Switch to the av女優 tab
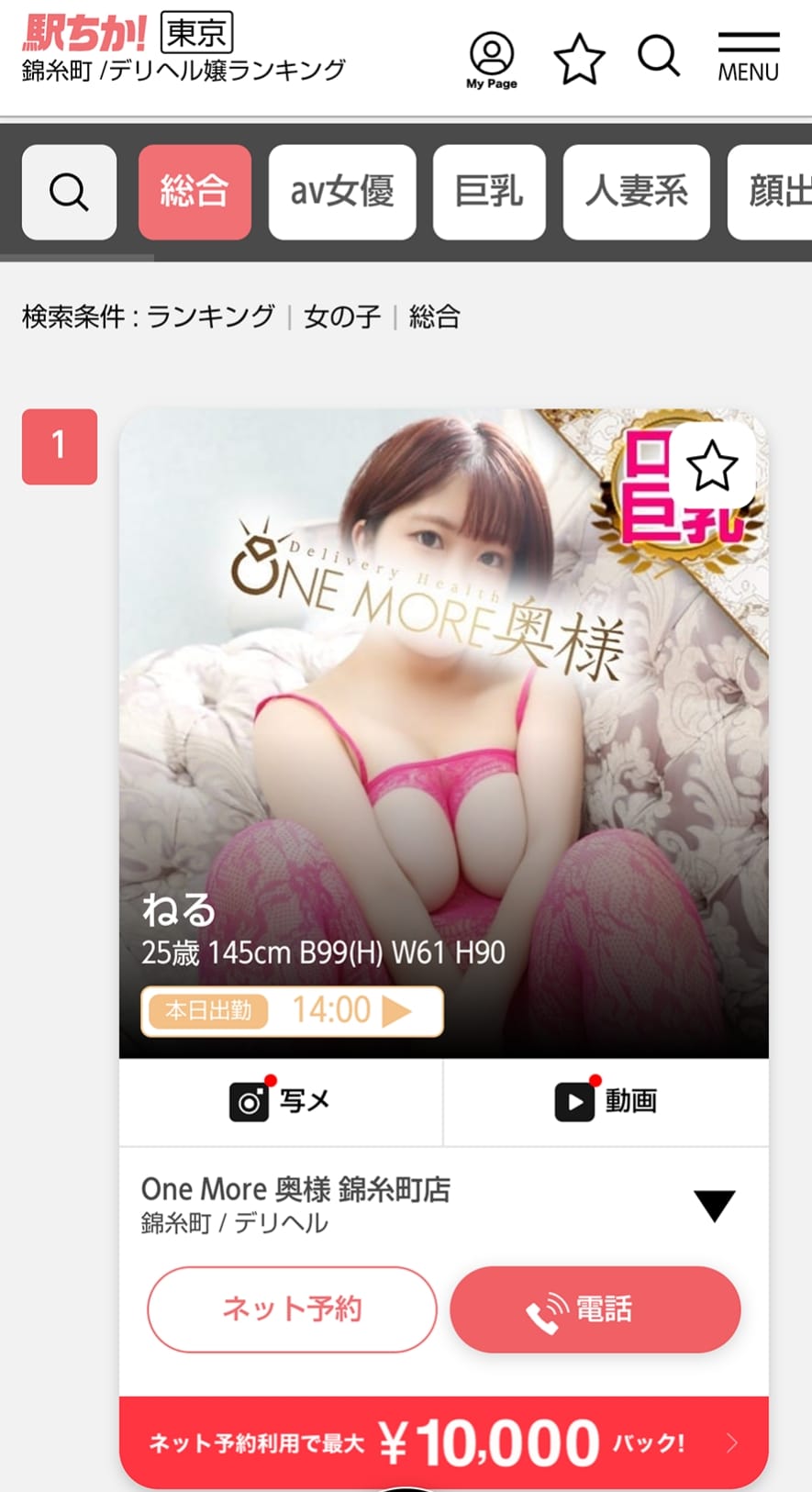 pyautogui.click(x=342, y=192)
